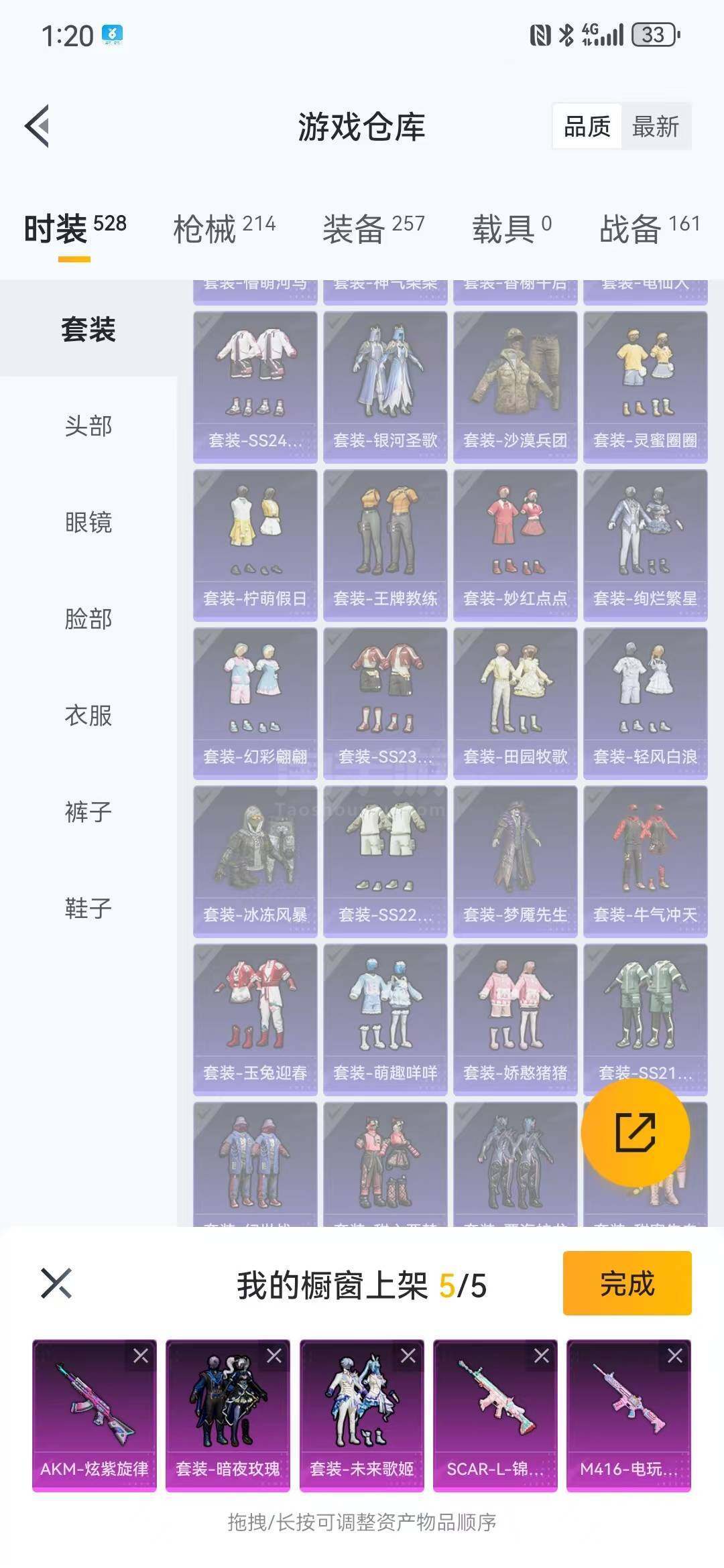Image resolution: width=724 pixels, height=1568 pixels.
Task: Sort by 品质
Action: (587, 126)
